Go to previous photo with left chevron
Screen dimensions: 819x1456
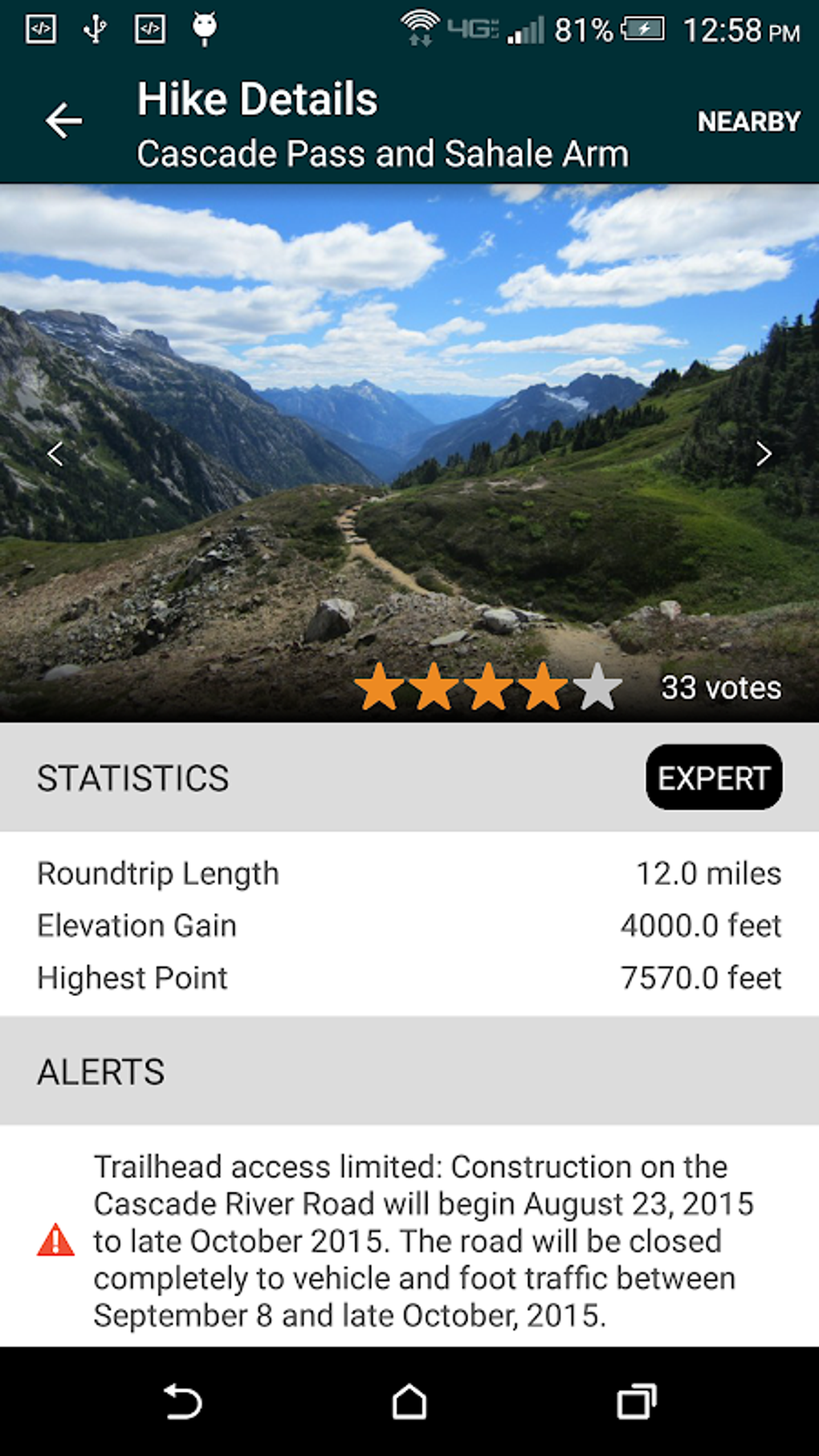tap(55, 455)
